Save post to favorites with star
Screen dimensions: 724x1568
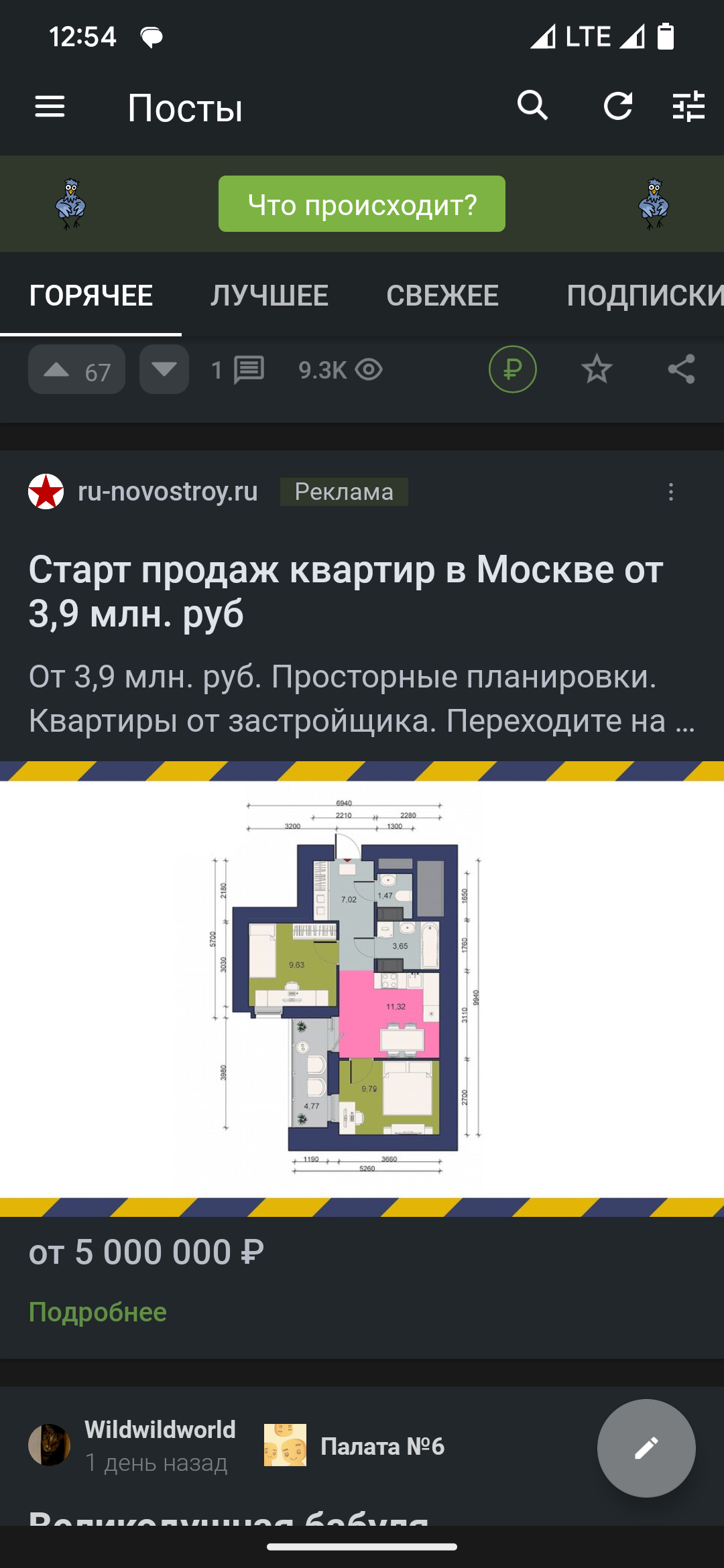596,369
